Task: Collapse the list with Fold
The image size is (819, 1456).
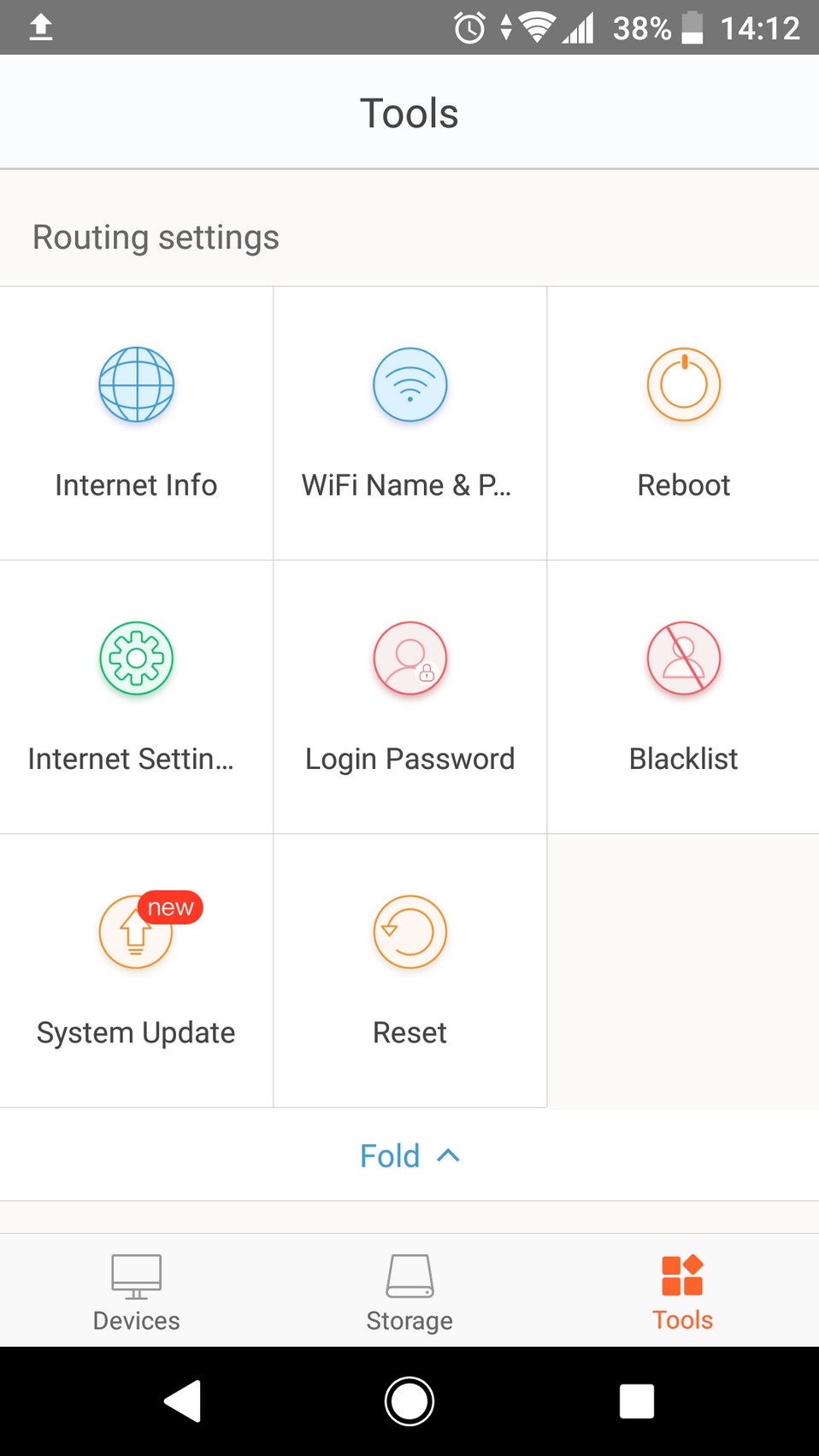Action: tap(409, 1155)
